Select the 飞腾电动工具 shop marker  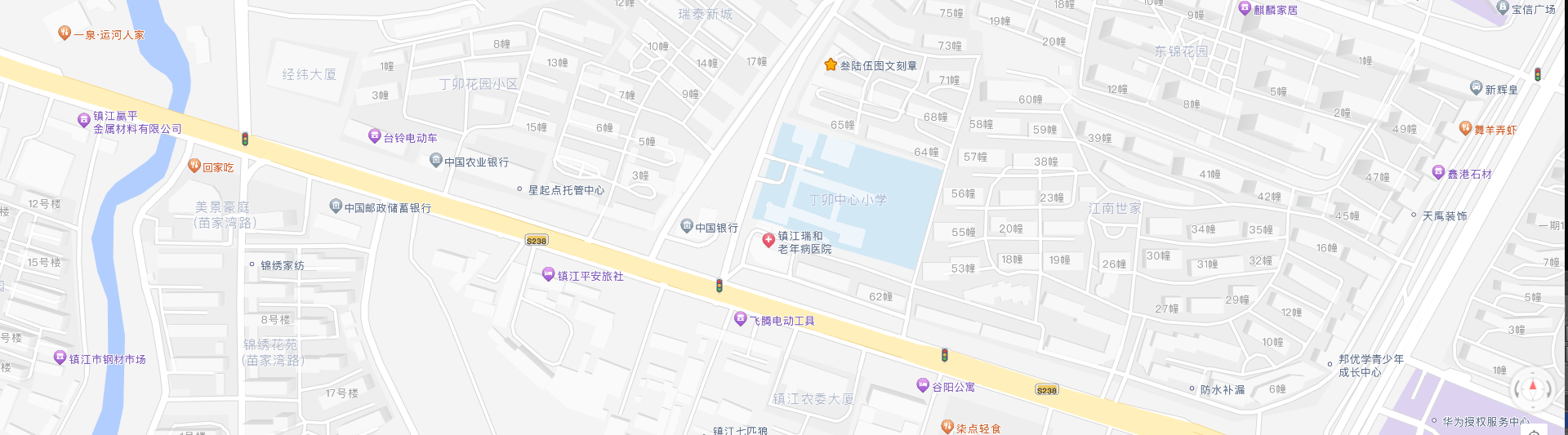pyautogui.click(x=740, y=318)
